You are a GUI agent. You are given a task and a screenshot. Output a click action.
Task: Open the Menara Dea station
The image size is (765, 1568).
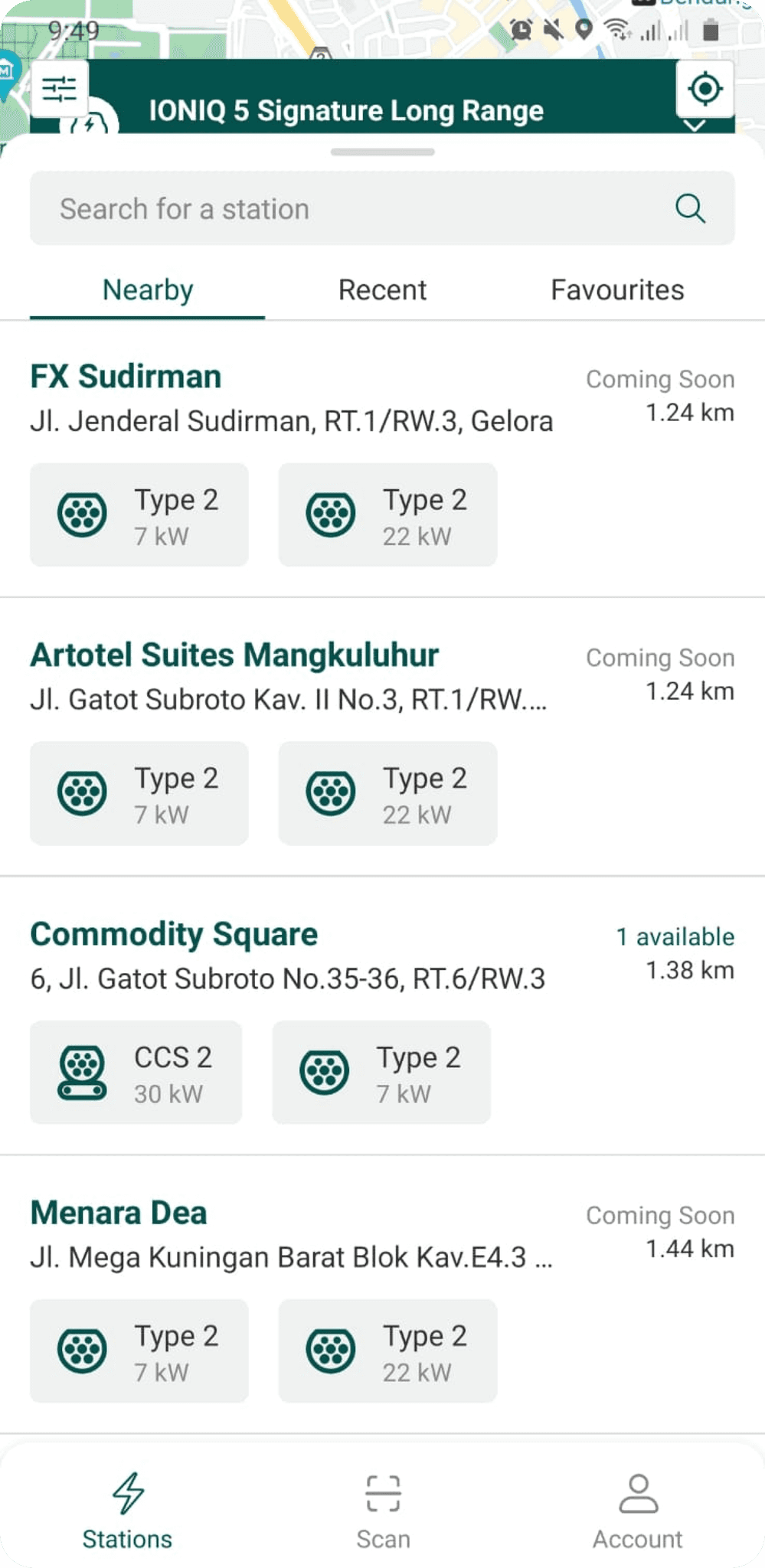coord(119,1213)
